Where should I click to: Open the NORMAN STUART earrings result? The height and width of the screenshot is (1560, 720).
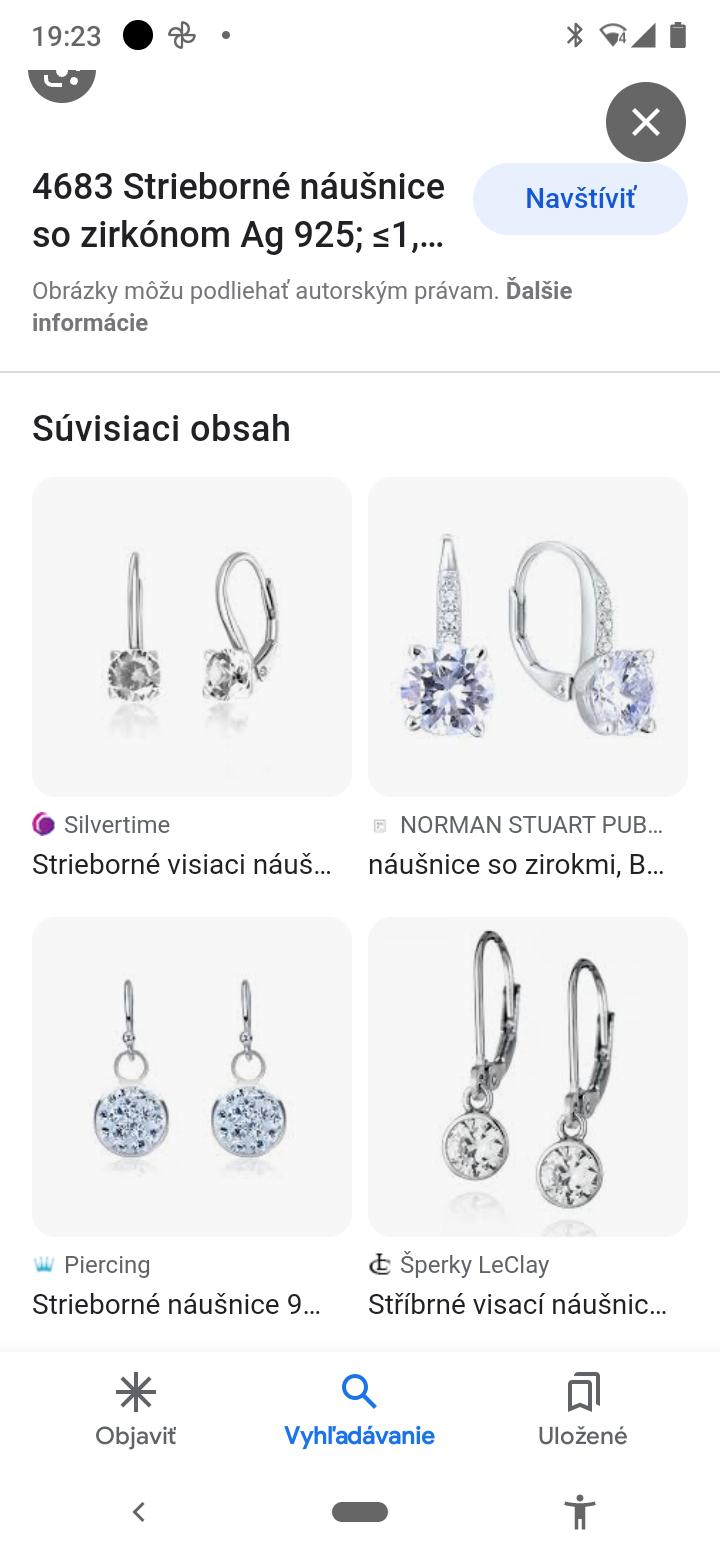[x=528, y=637]
